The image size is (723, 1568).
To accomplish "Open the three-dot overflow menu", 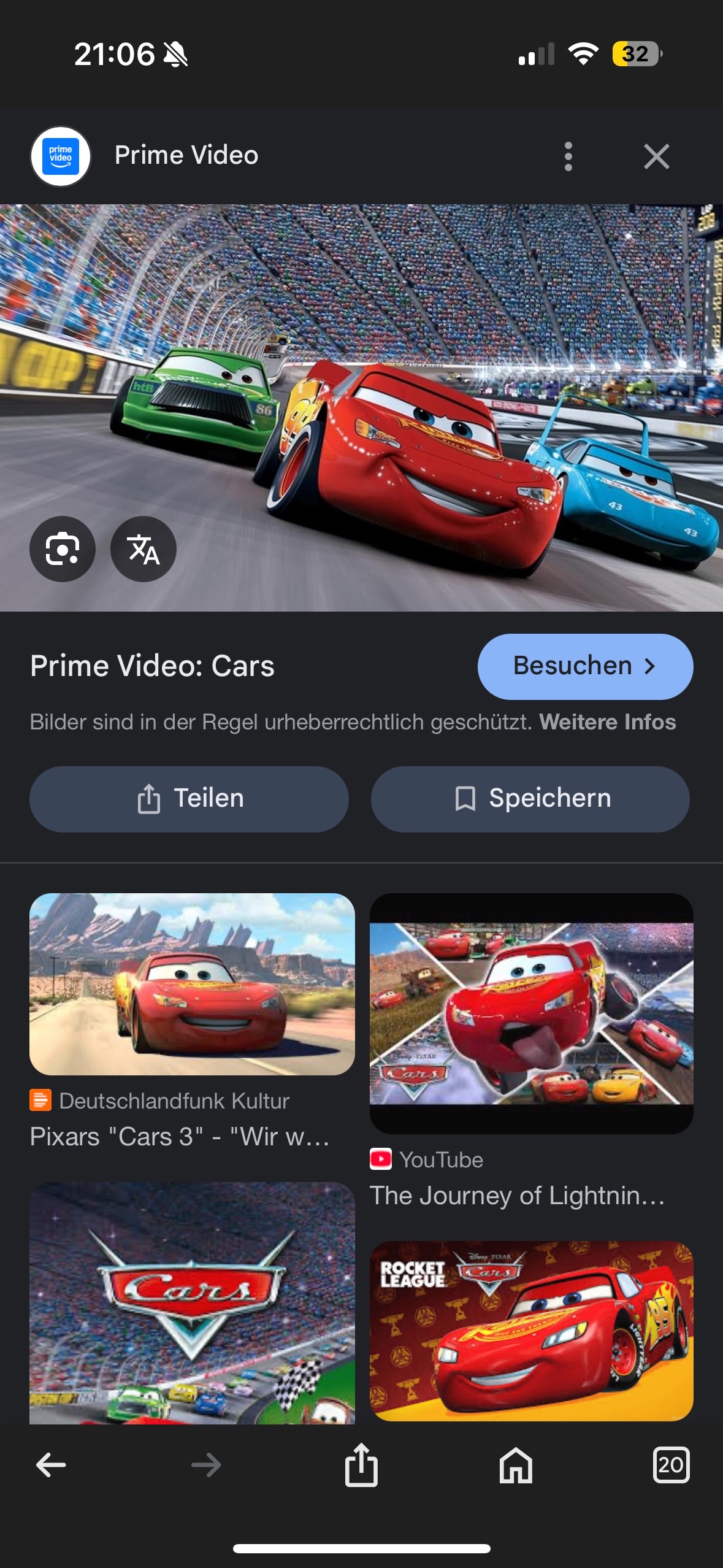I will coord(568,156).
